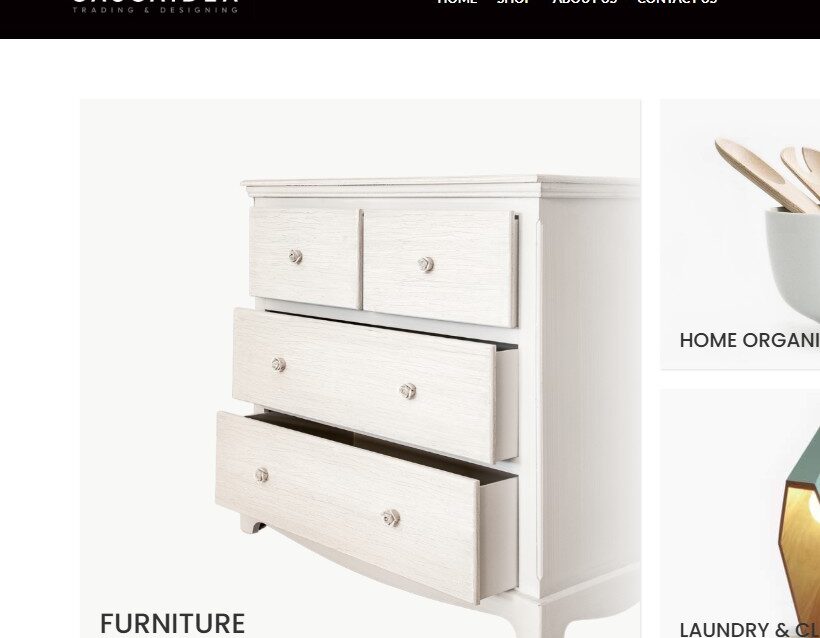820x638 pixels.
Task: Visit the About Us page
Action: click(x=585, y=3)
